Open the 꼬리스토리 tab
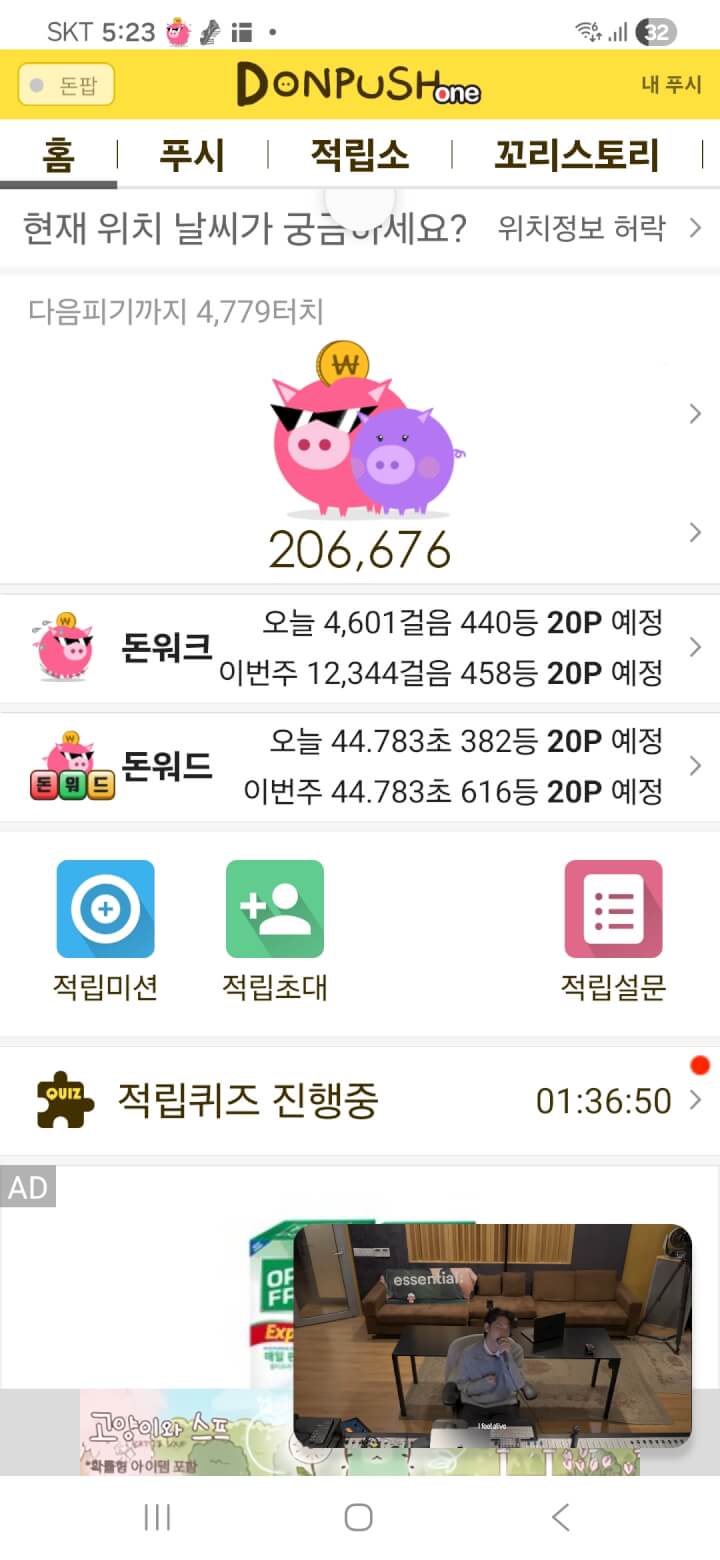The image size is (720, 1560). tap(576, 156)
